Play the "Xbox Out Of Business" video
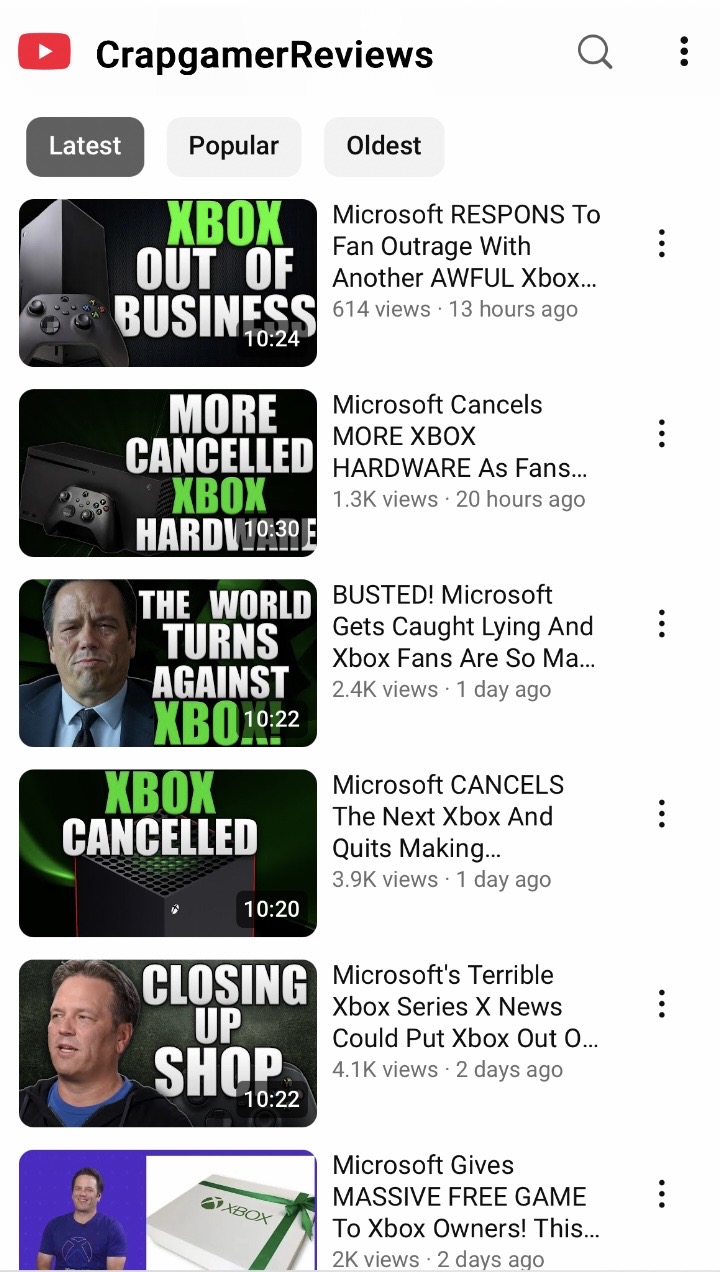 point(168,283)
